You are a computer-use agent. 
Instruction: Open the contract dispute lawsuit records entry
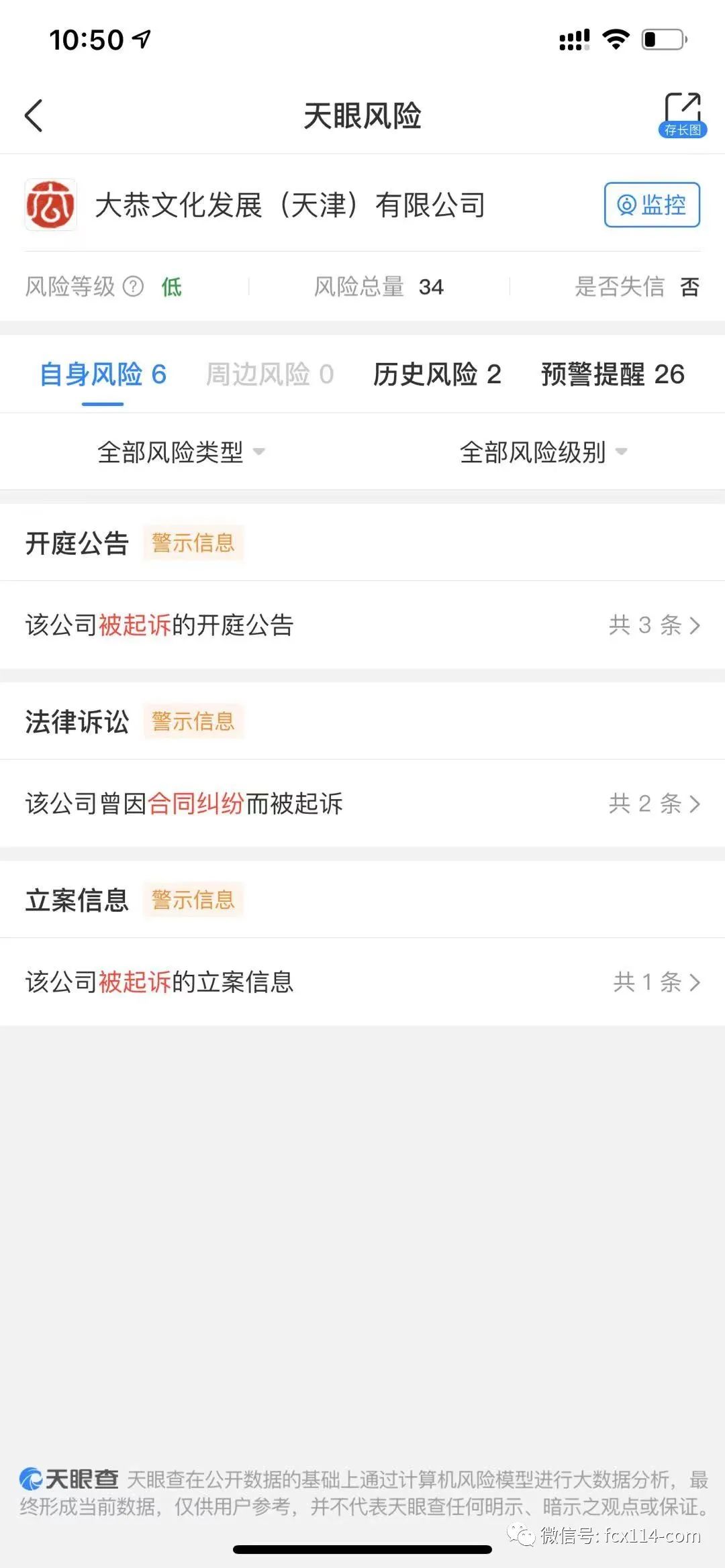pos(362,804)
